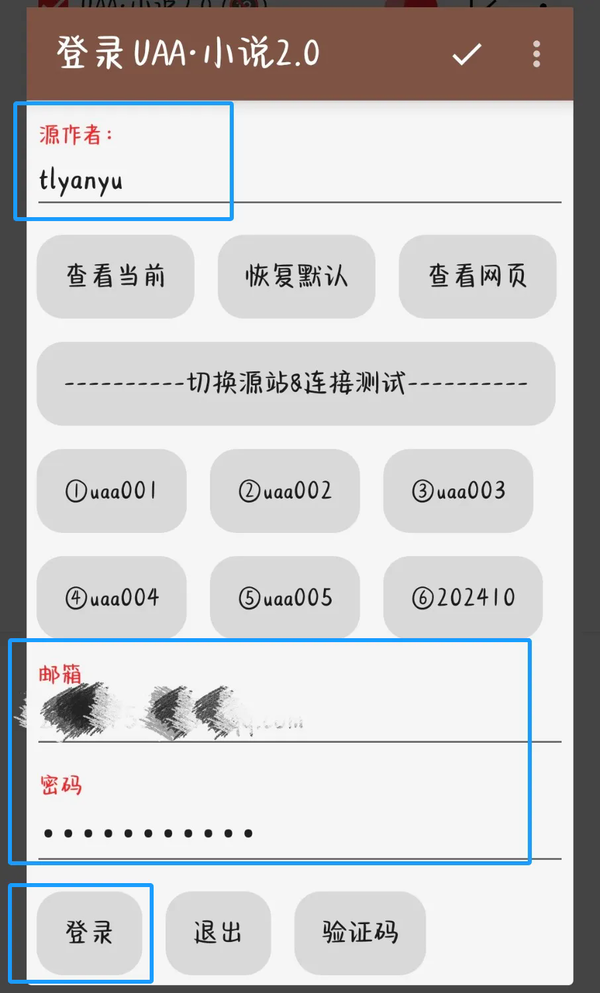The height and width of the screenshot is (993, 600).
Task: Choose source ⑤uaa005
Action: [284, 598]
